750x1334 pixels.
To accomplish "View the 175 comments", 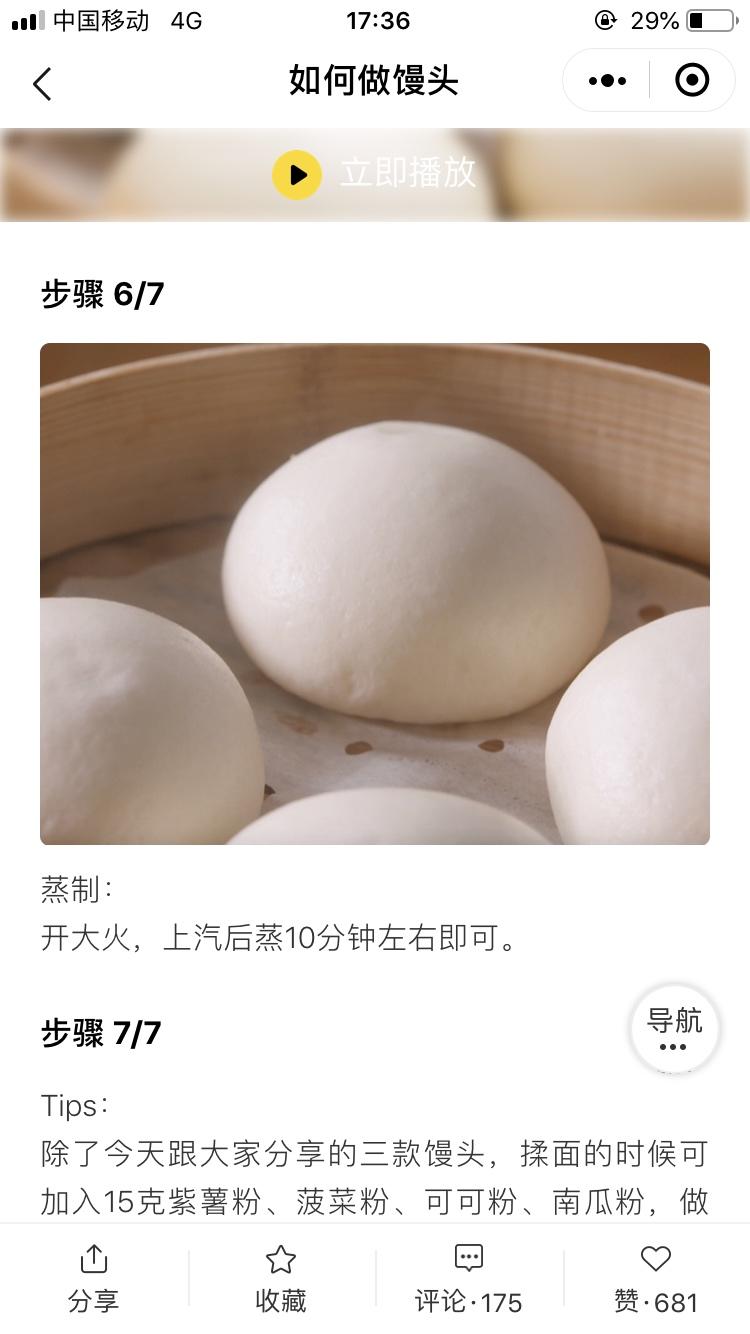I will point(468,1278).
